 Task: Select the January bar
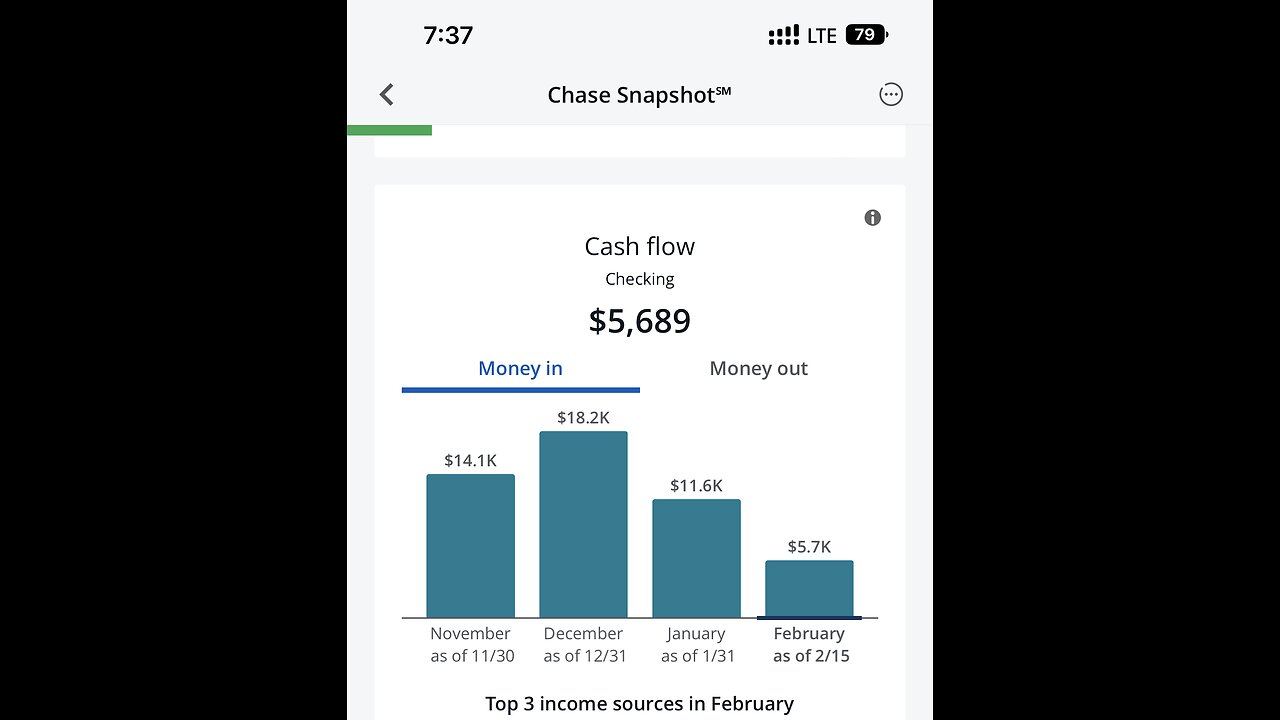[696, 558]
